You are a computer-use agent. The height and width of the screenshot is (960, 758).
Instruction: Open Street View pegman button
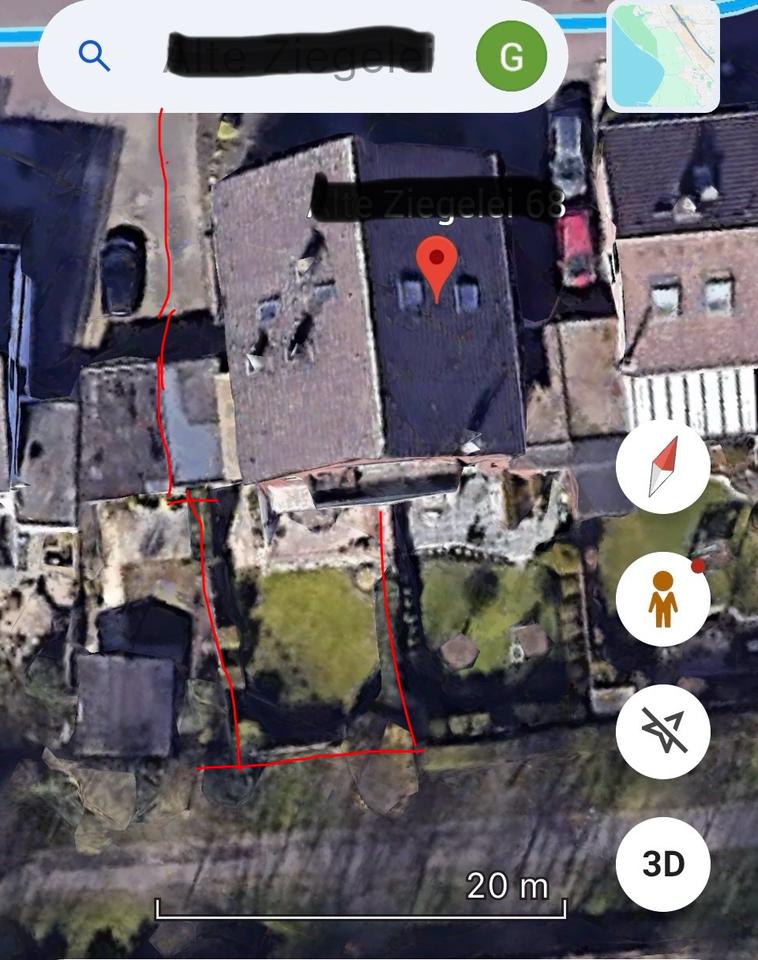663,599
